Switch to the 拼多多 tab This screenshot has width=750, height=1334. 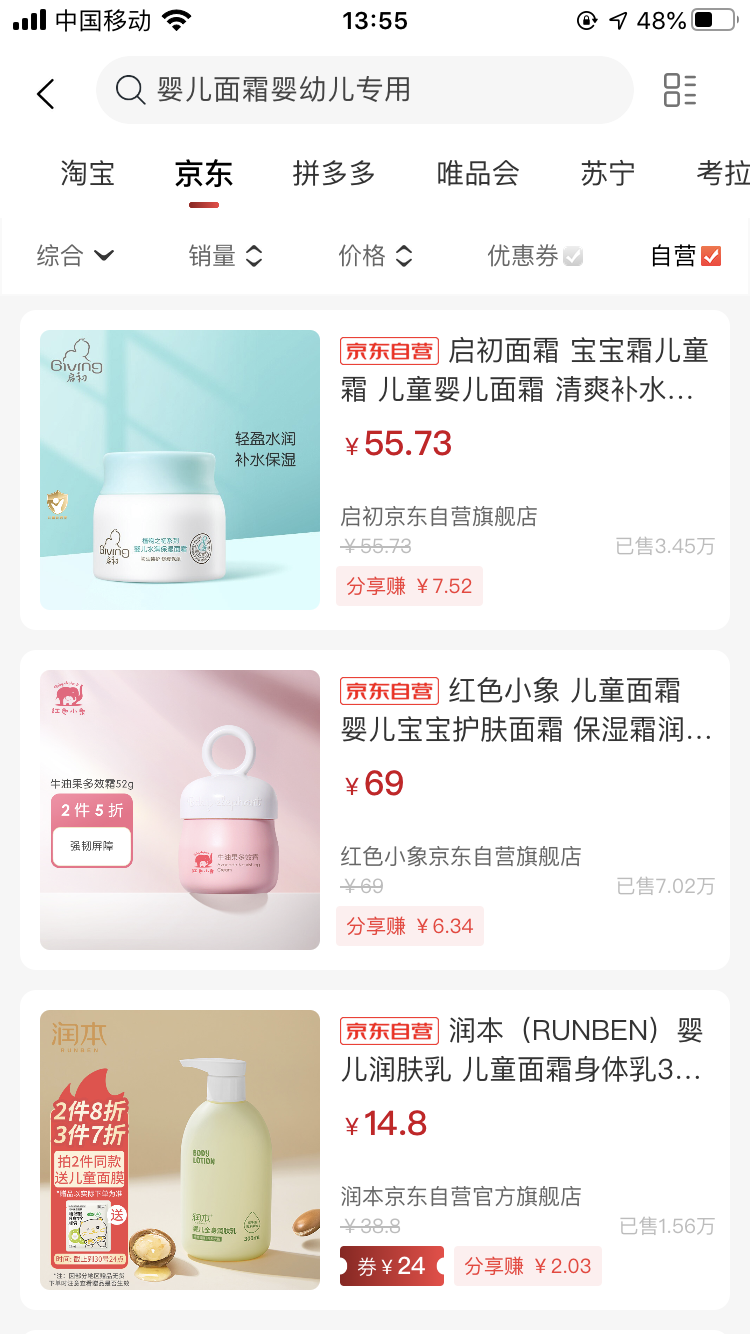[334, 174]
